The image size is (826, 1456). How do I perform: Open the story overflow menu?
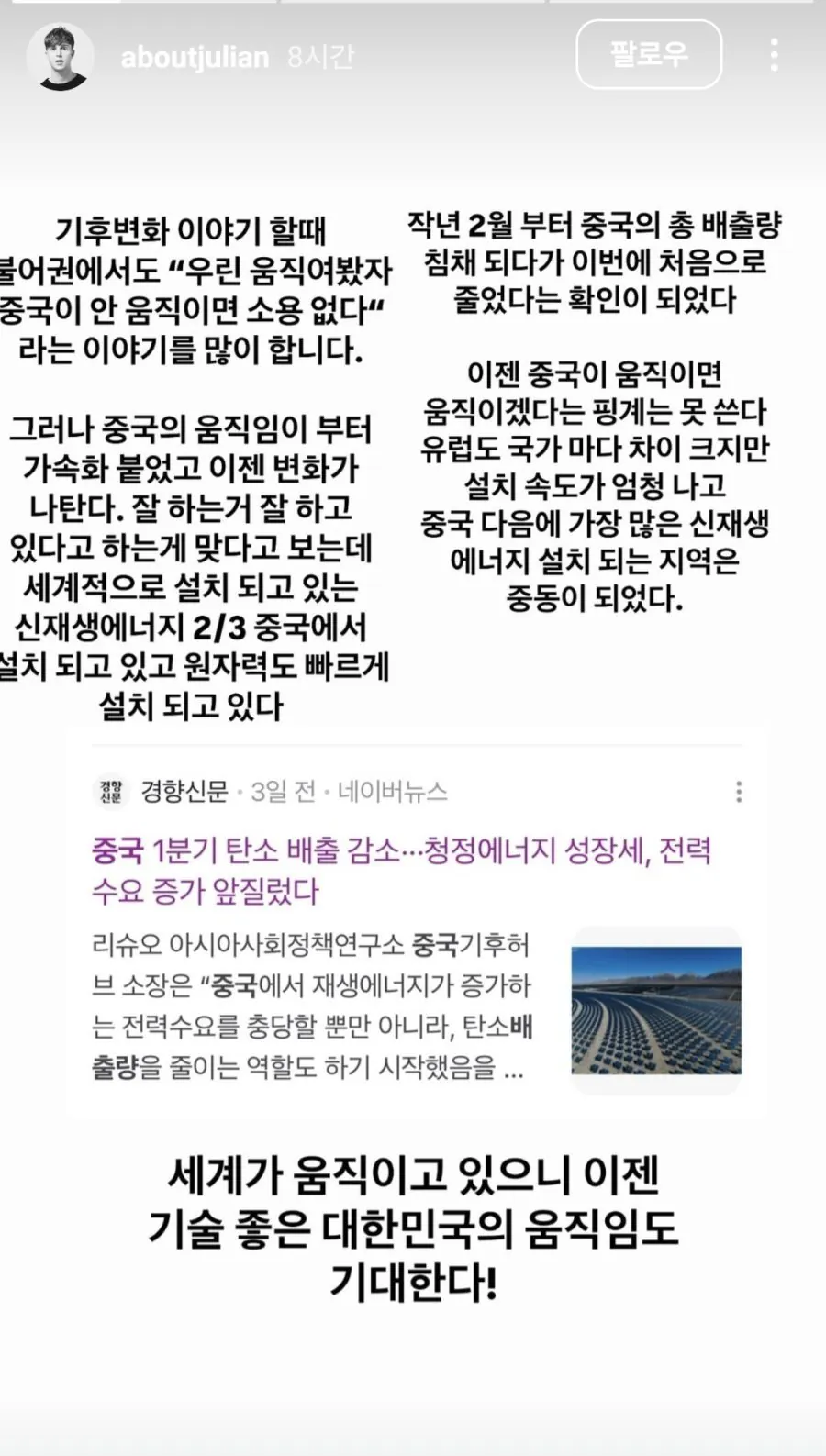click(775, 55)
